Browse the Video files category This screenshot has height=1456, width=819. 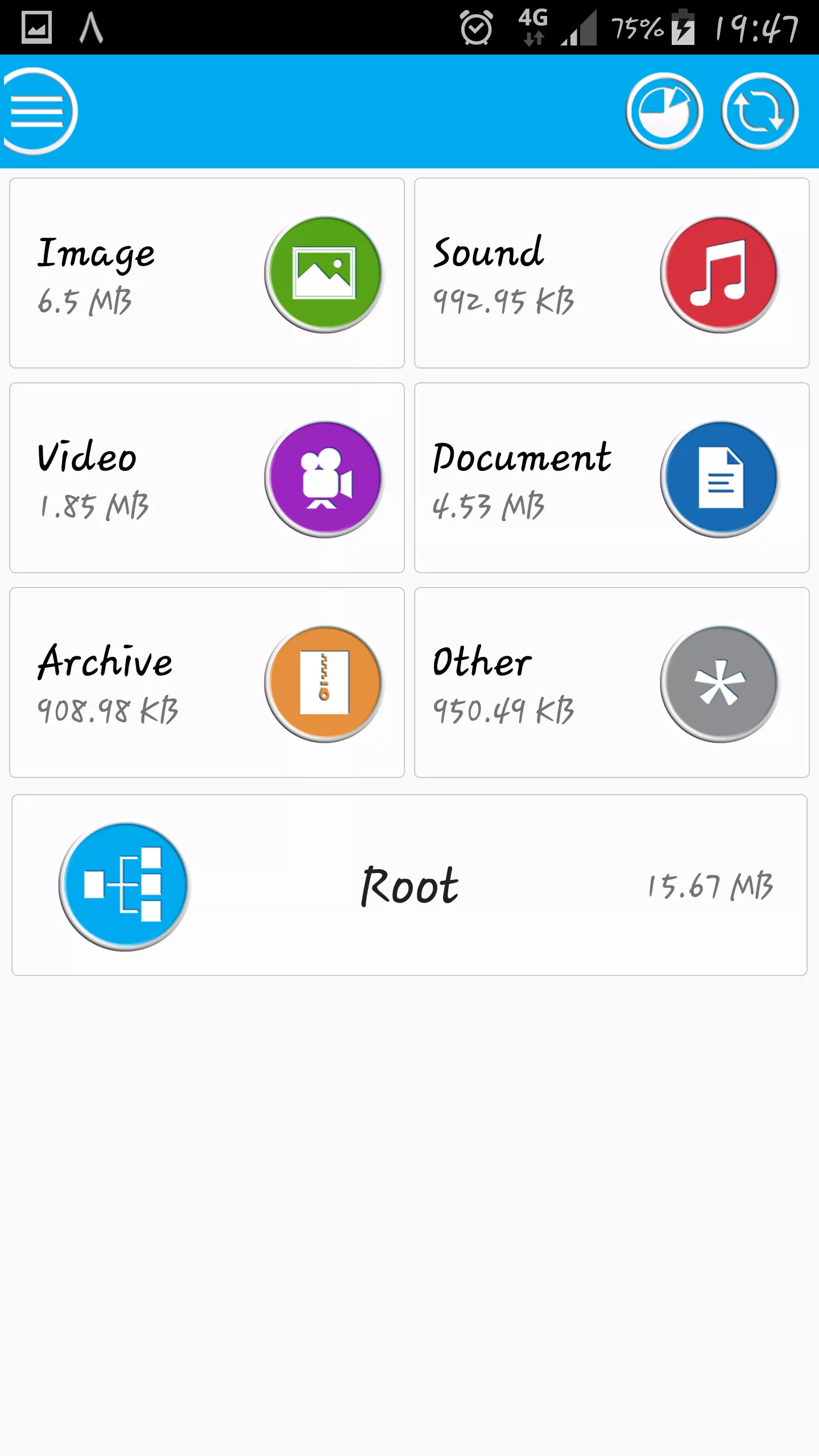207,478
